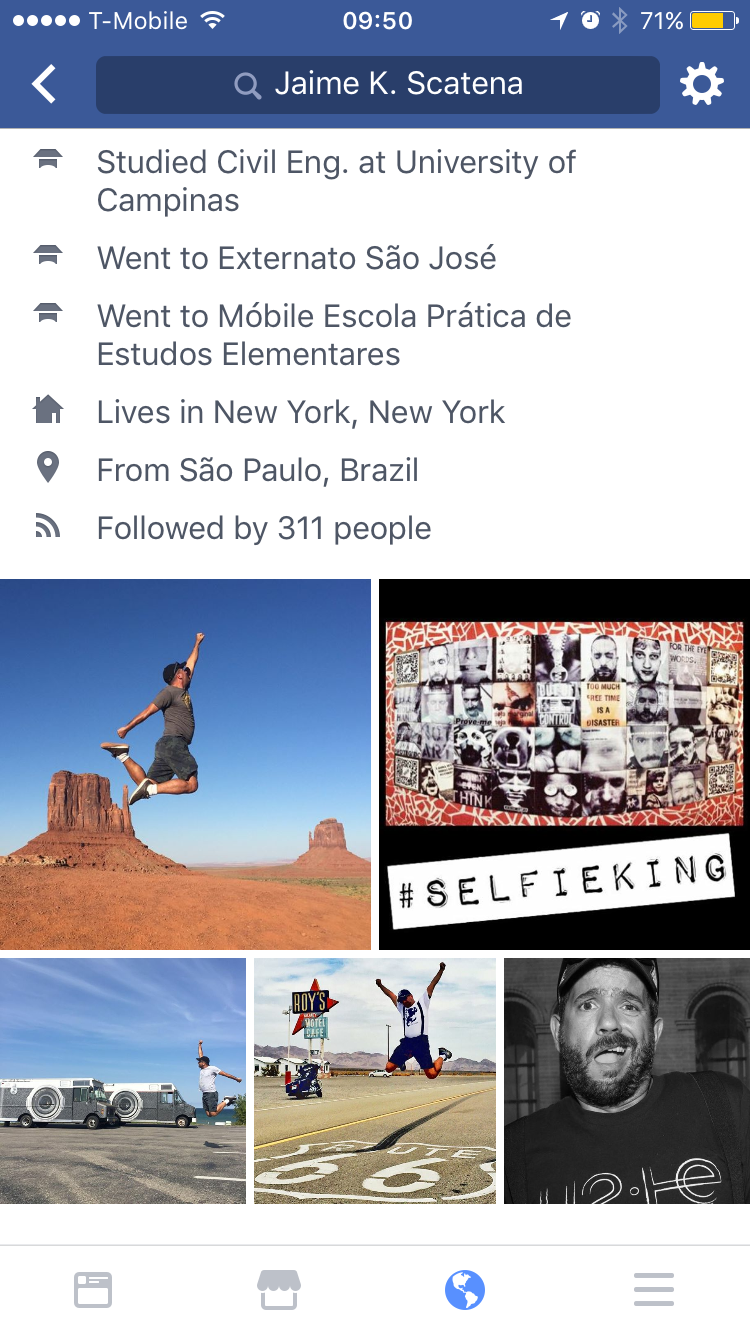Tap the search field showing Jaime K. Scatena
The width and height of the screenshot is (750, 1334).
coord(378,85)
